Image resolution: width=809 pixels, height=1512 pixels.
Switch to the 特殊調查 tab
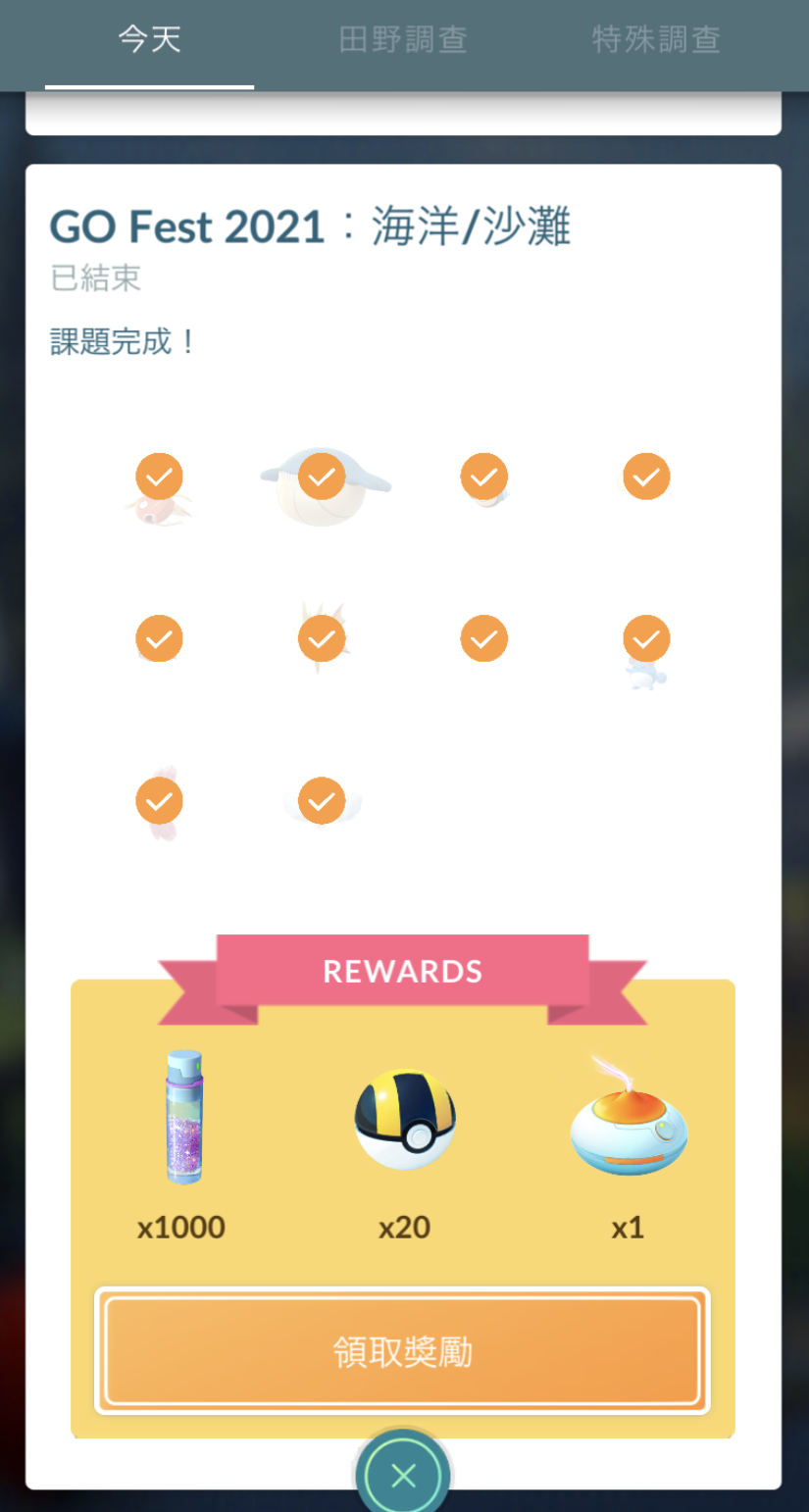656,40
